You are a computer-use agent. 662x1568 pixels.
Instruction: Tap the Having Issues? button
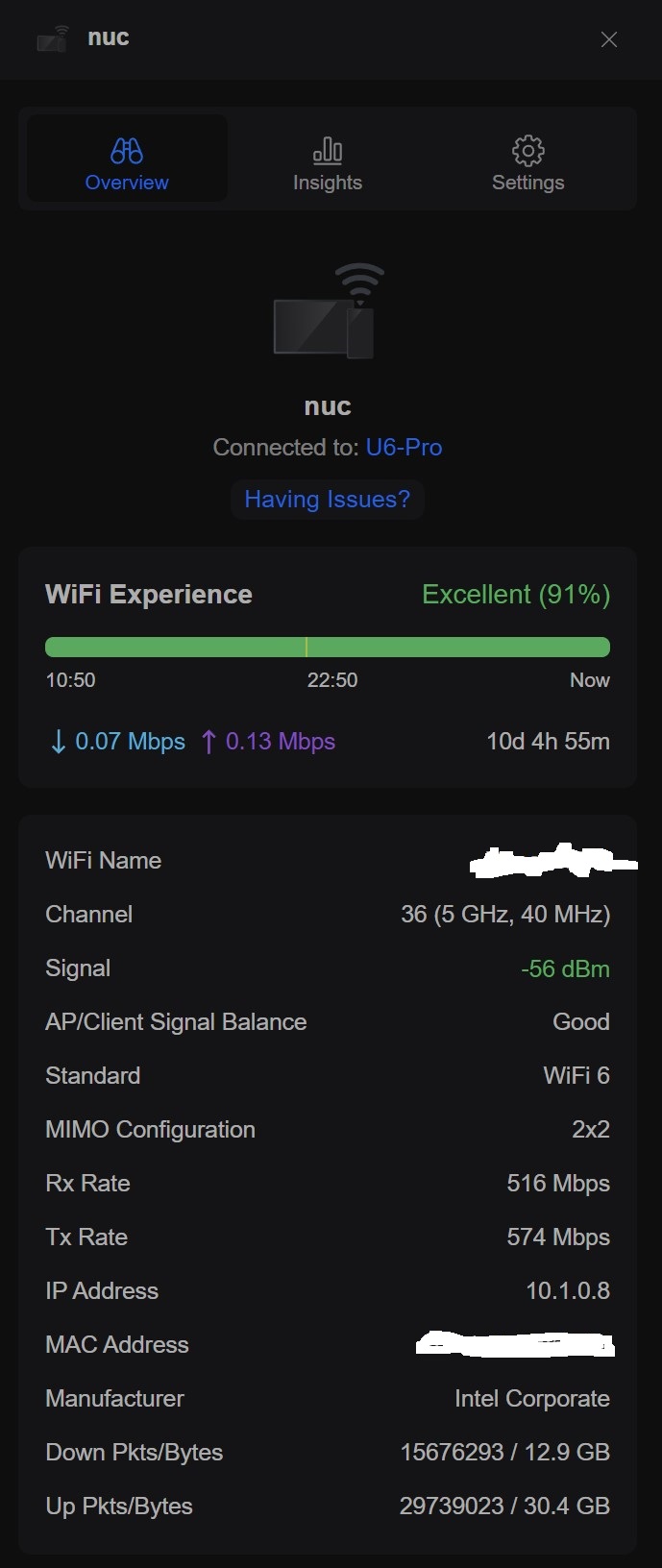(327, 500)
